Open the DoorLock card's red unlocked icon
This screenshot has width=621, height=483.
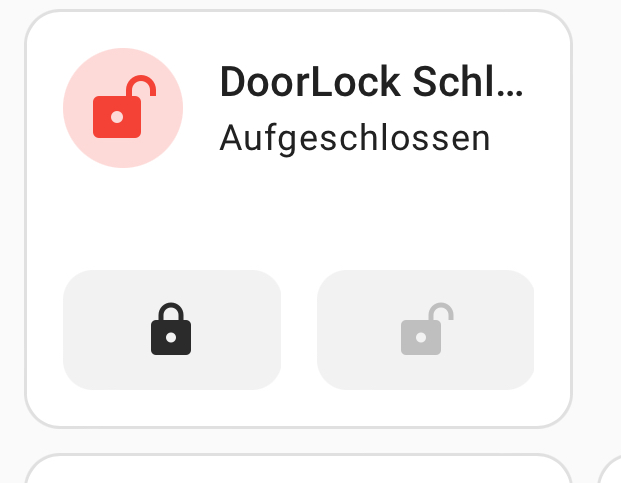click(123, 108)
